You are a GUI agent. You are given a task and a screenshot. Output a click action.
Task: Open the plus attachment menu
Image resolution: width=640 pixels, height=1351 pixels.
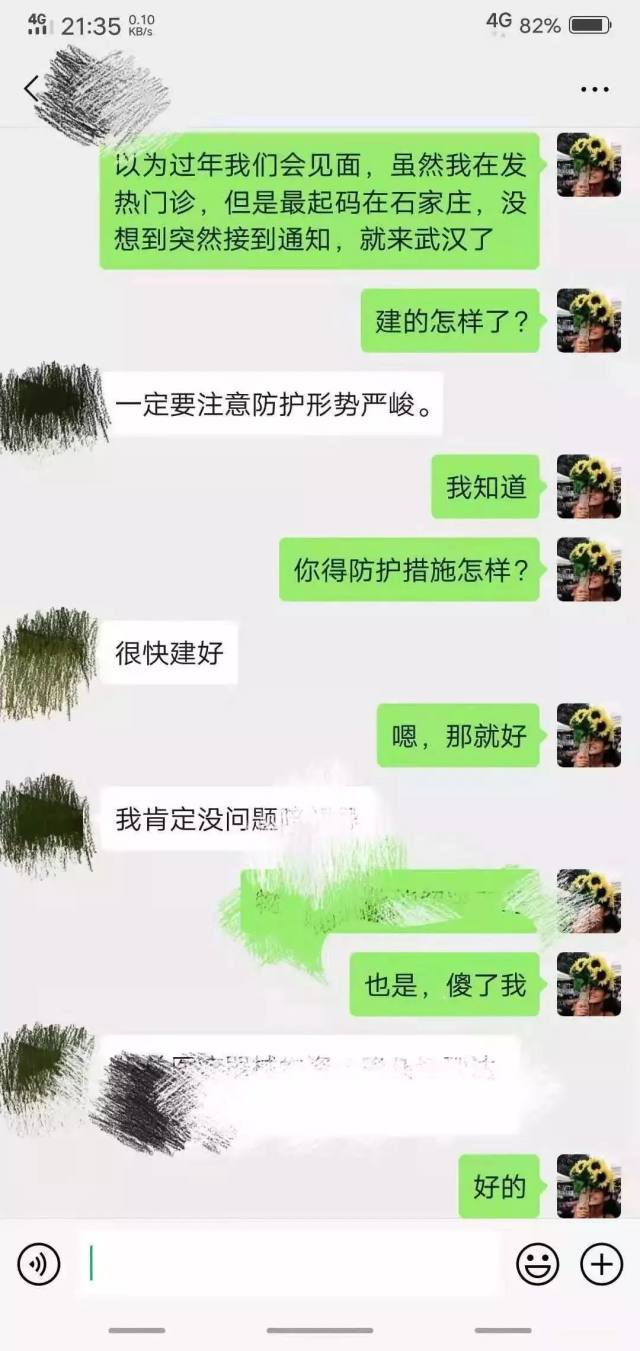[x=601, y=1265]
